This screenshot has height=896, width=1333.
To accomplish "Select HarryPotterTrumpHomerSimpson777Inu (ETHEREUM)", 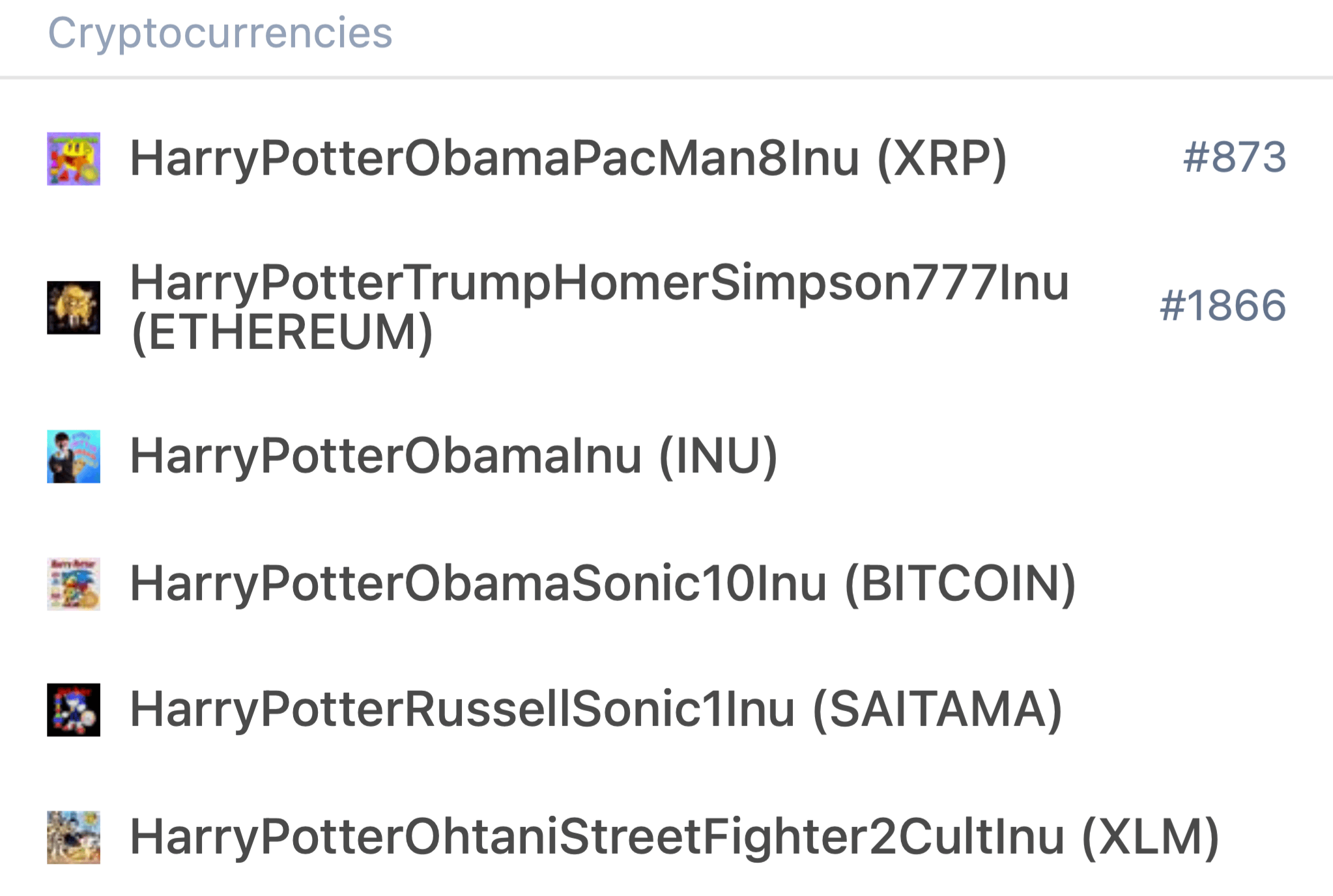I will coord(599,307).
